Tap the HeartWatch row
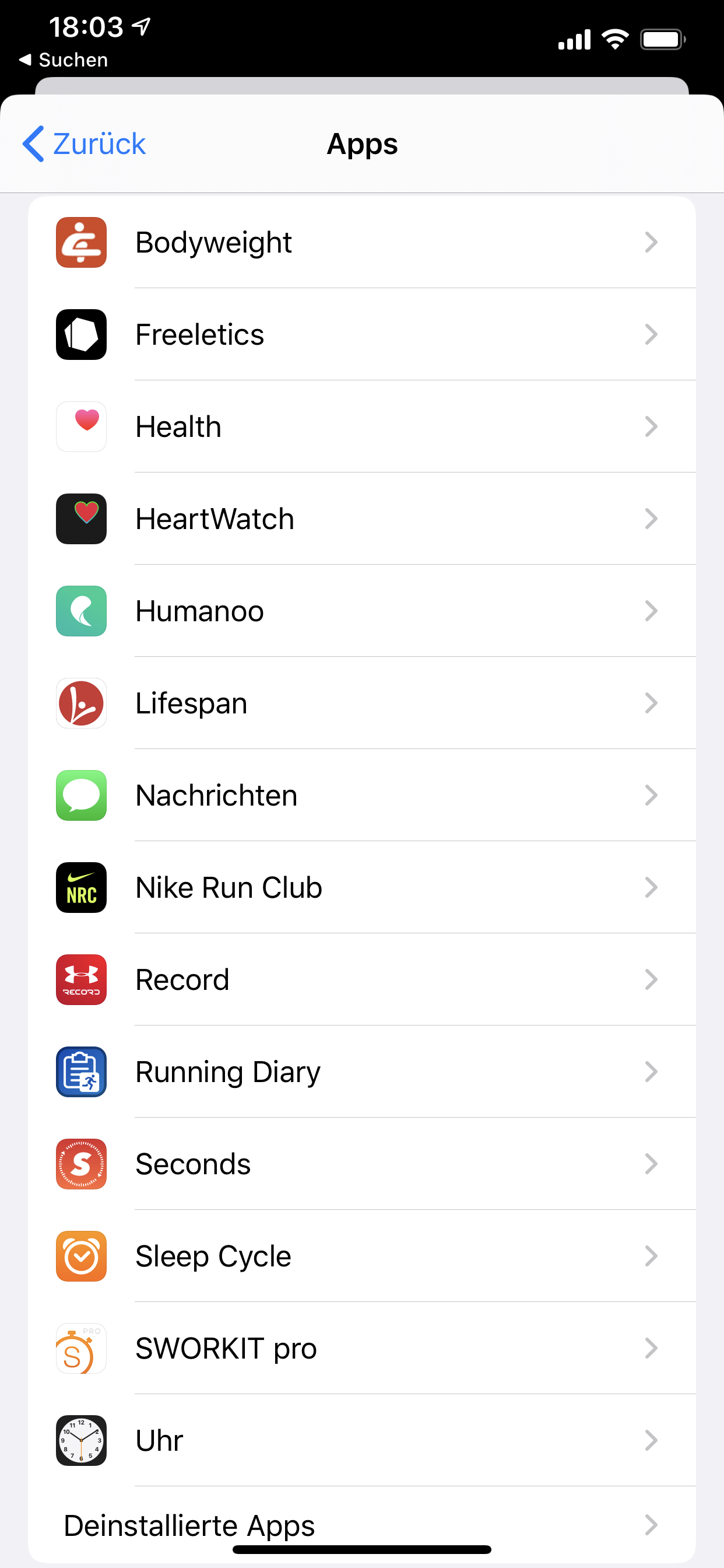 [x=361, y=519]
